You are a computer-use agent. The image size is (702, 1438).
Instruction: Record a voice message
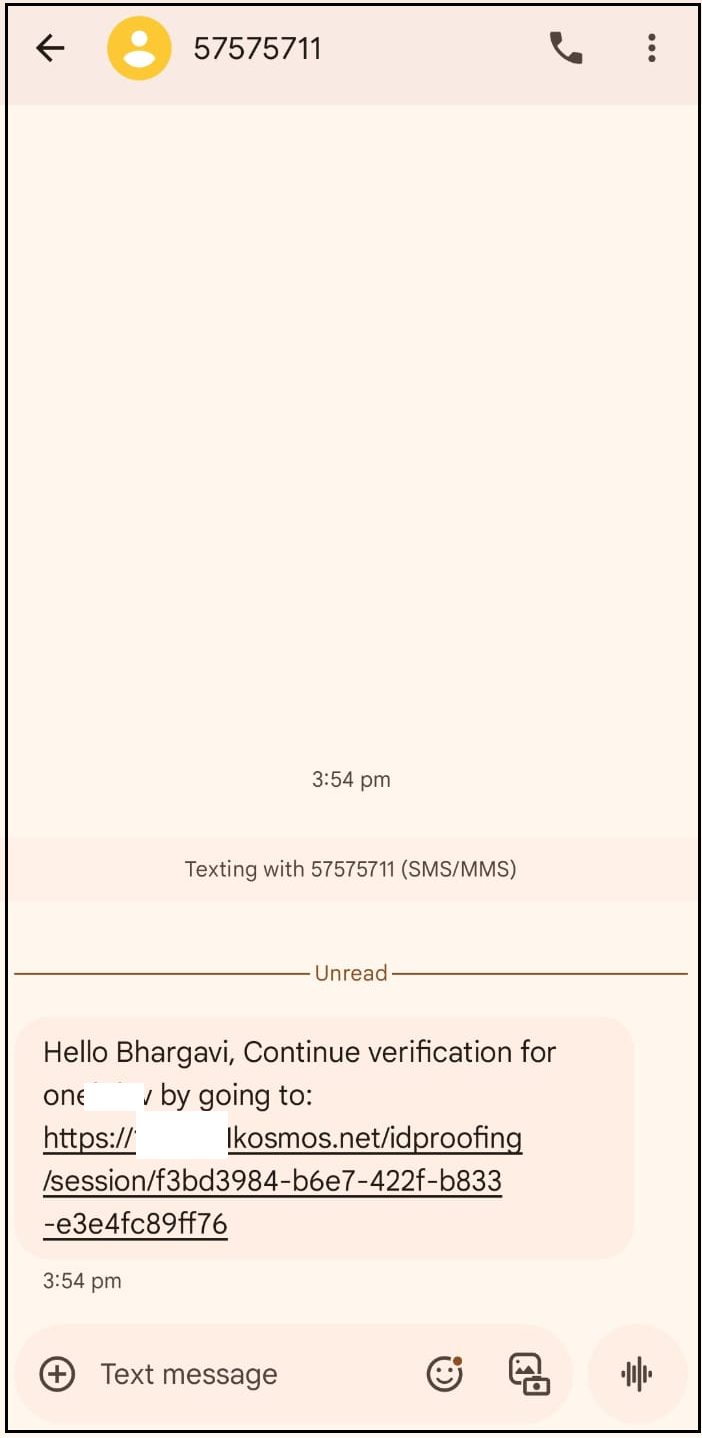click(x=636, y=1374)
